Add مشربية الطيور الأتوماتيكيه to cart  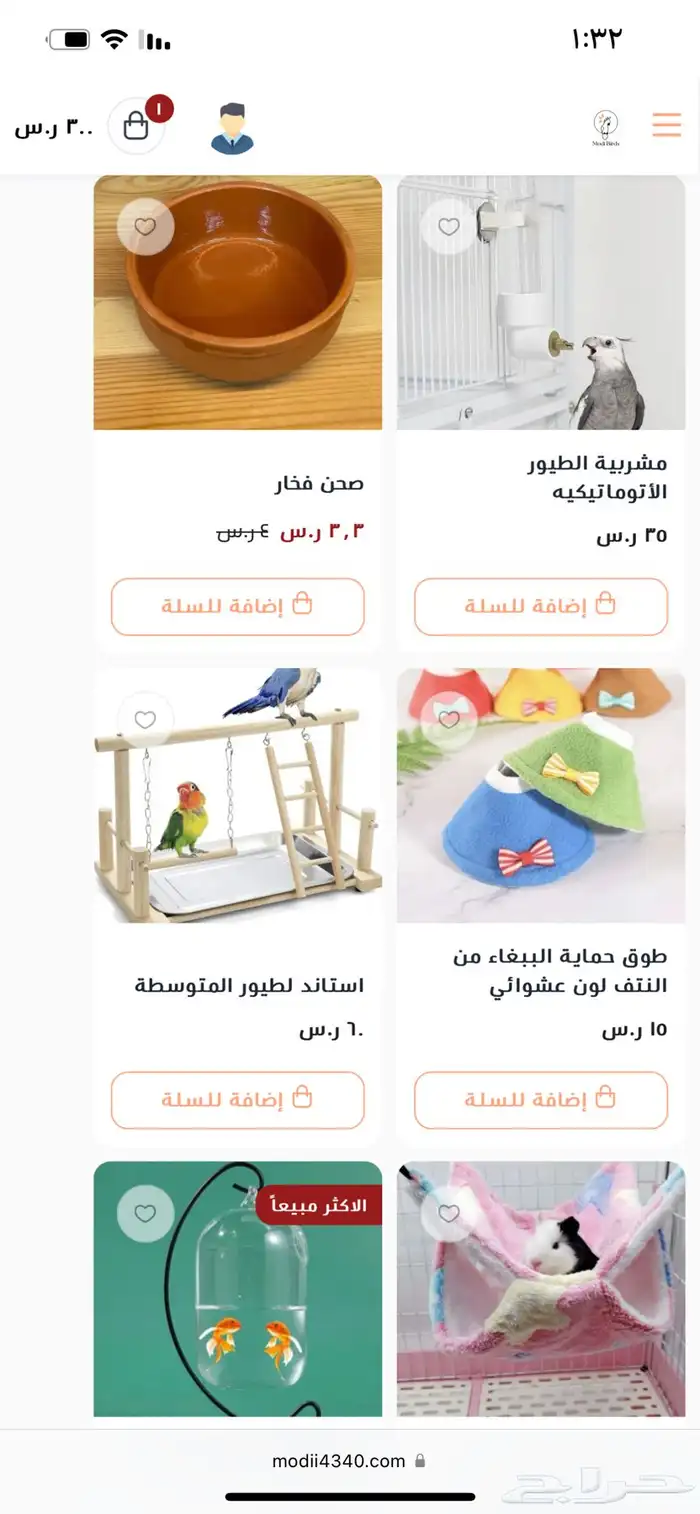tap(540, 606)
